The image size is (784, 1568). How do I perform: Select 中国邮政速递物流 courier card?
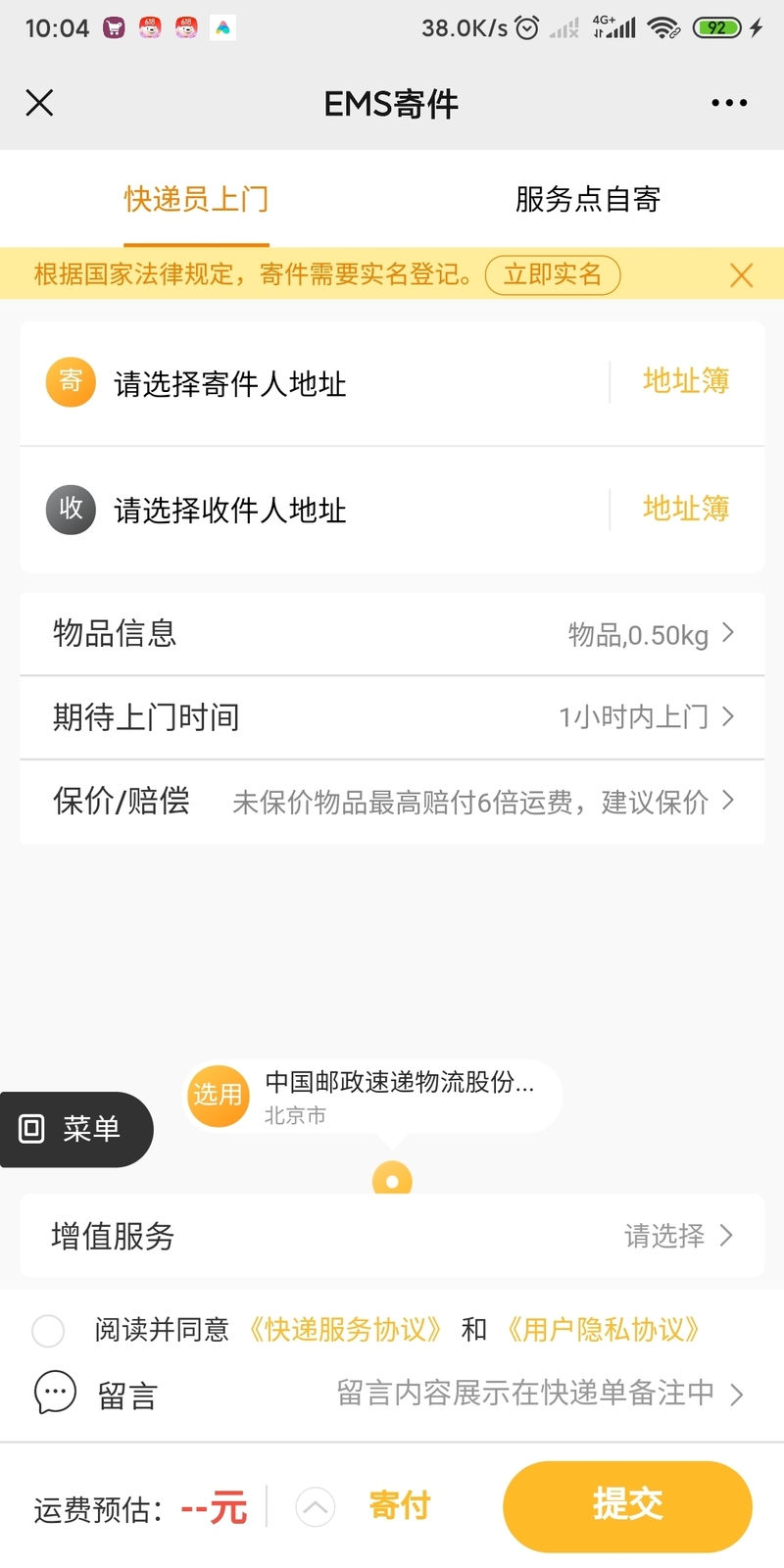(x=373, y=1097)
